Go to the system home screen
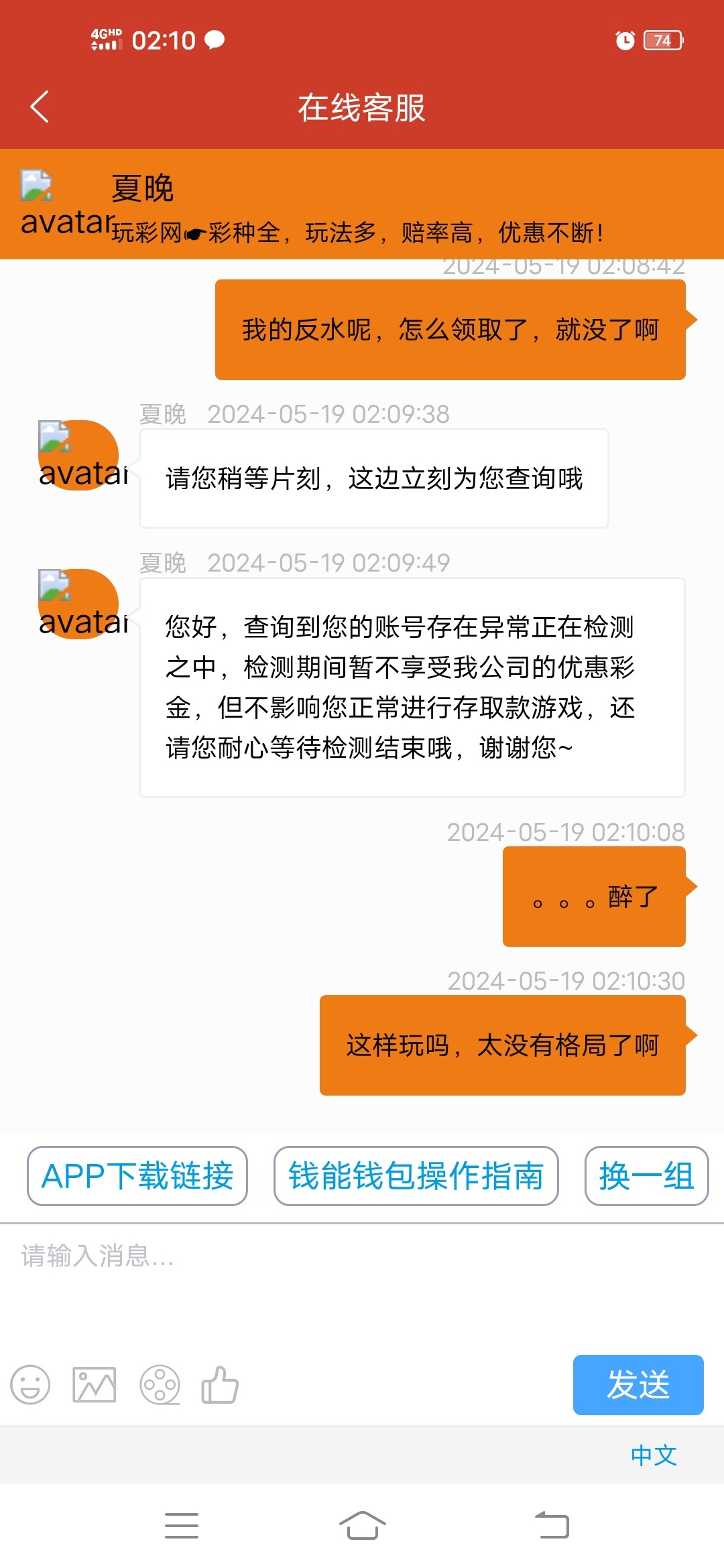Image resolution: width=724 pixels, height=1568 pixels. point(362,1526)
